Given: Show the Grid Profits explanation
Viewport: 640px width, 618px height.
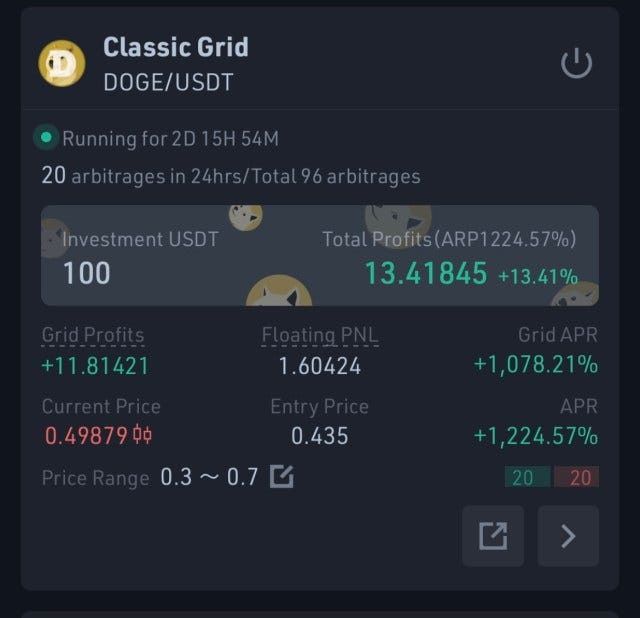Looking at the screenshot, I should (93, 336).
